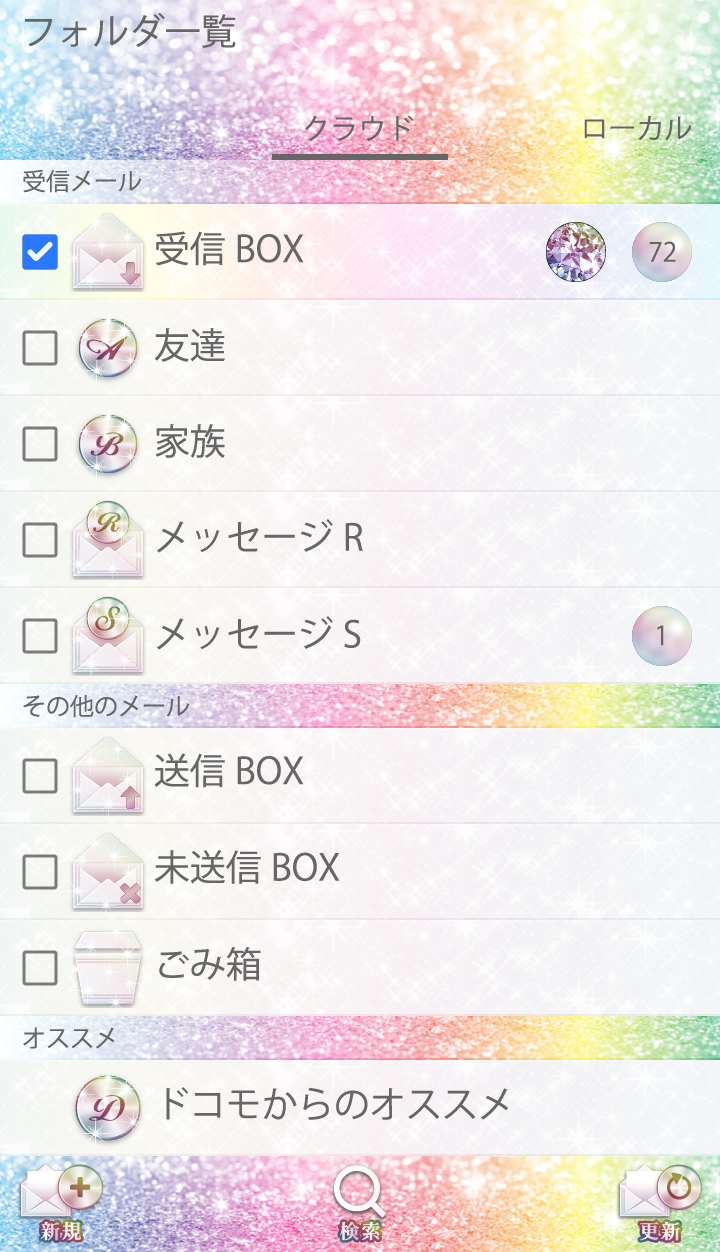This screenshot has width=720, height=1252.
Task: Select the クラウド tab
Action: (x=359, y=129)
